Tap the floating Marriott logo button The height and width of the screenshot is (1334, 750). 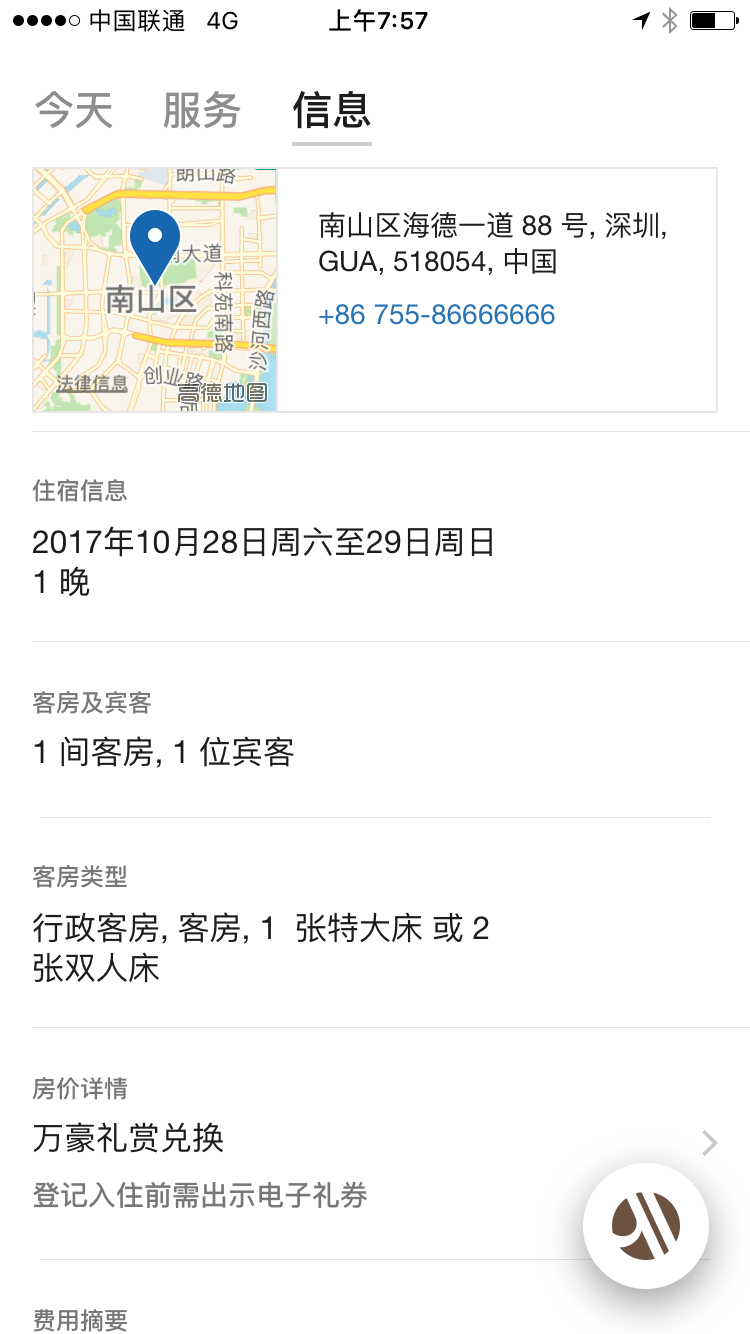coord(646,1225)
